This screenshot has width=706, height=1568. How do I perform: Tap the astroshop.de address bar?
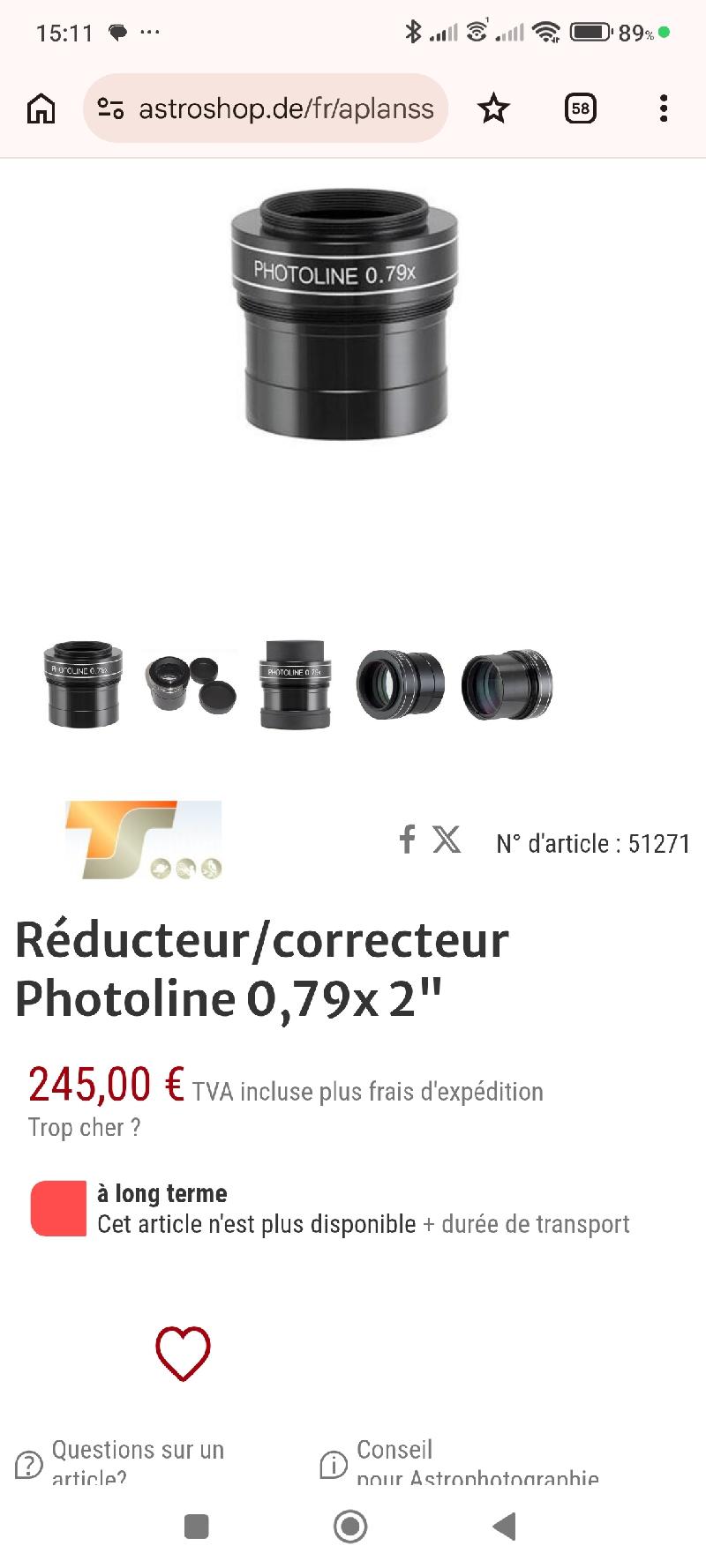(265, 109)
